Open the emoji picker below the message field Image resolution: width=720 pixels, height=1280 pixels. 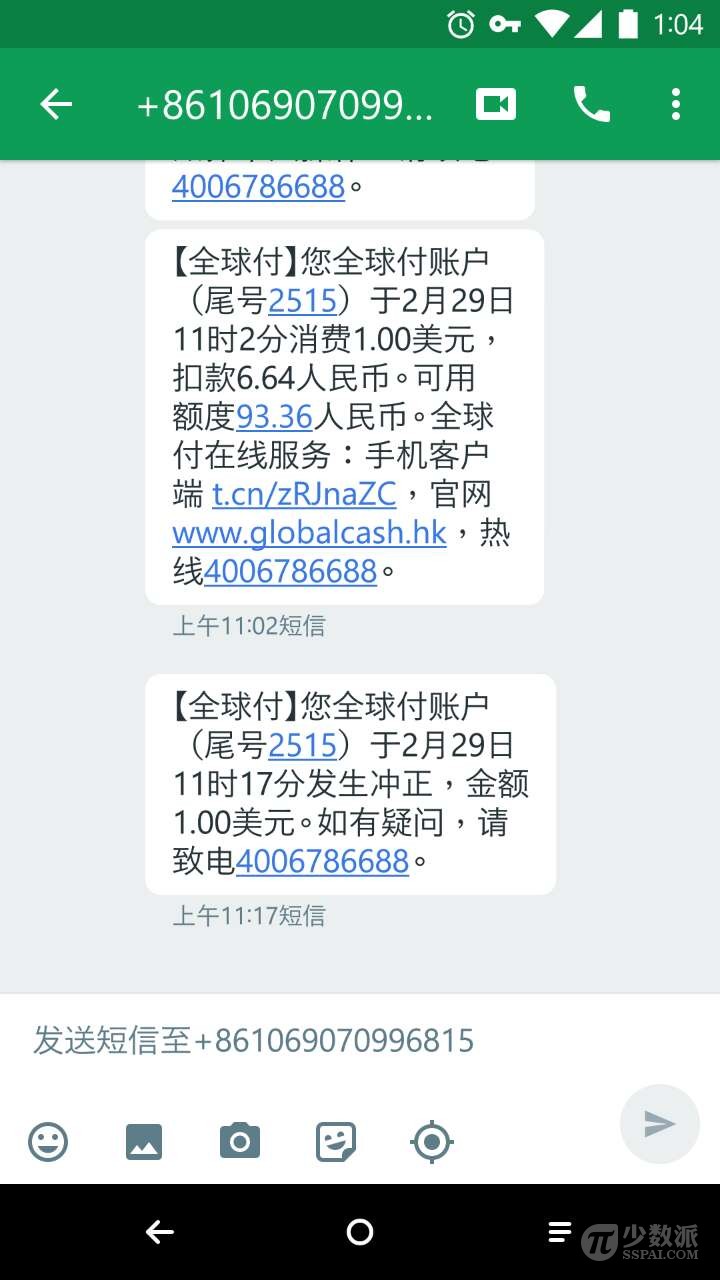pyautogui.click(x=48, y=1141)
